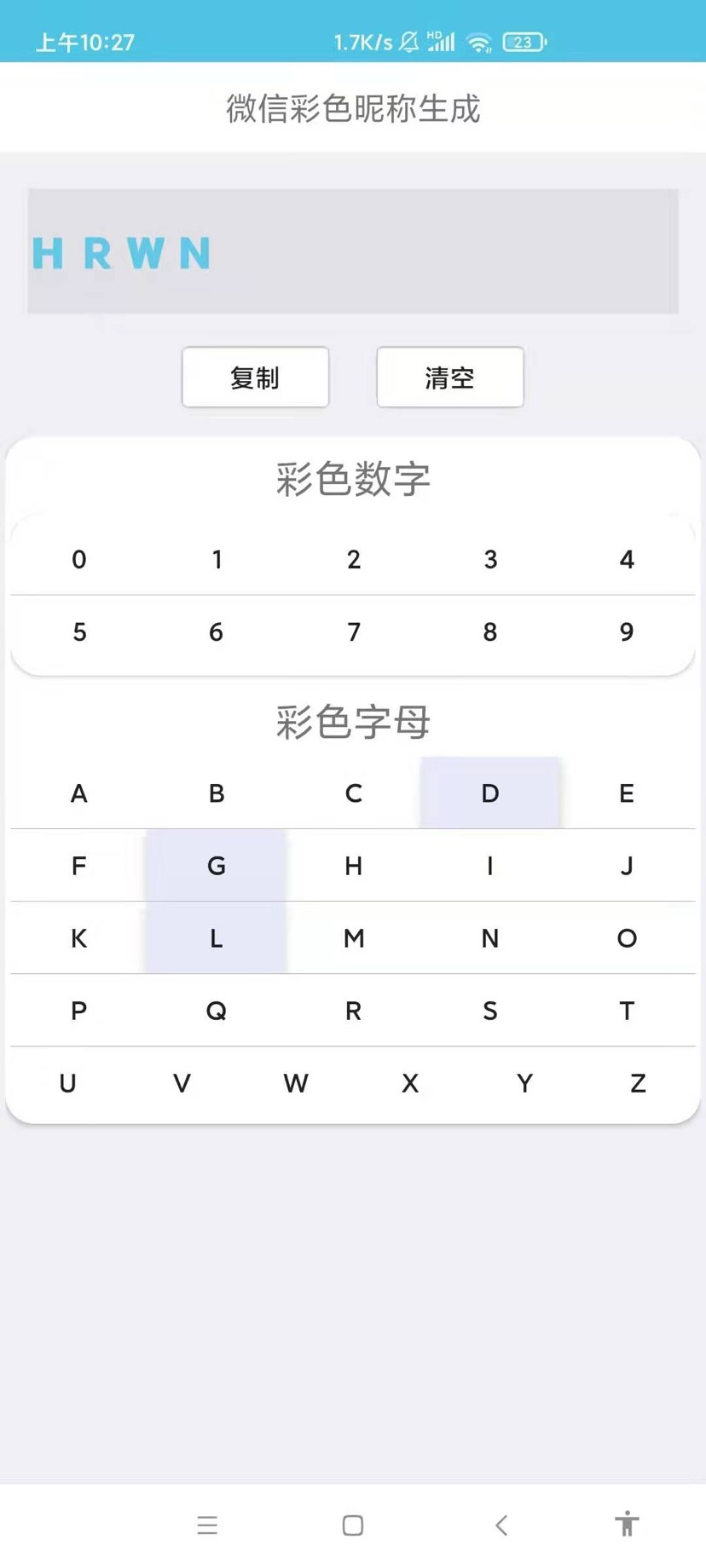The image size is (706, 1568).
Task: Open recent apps from navigation bar
Action: pos(207,1525)
